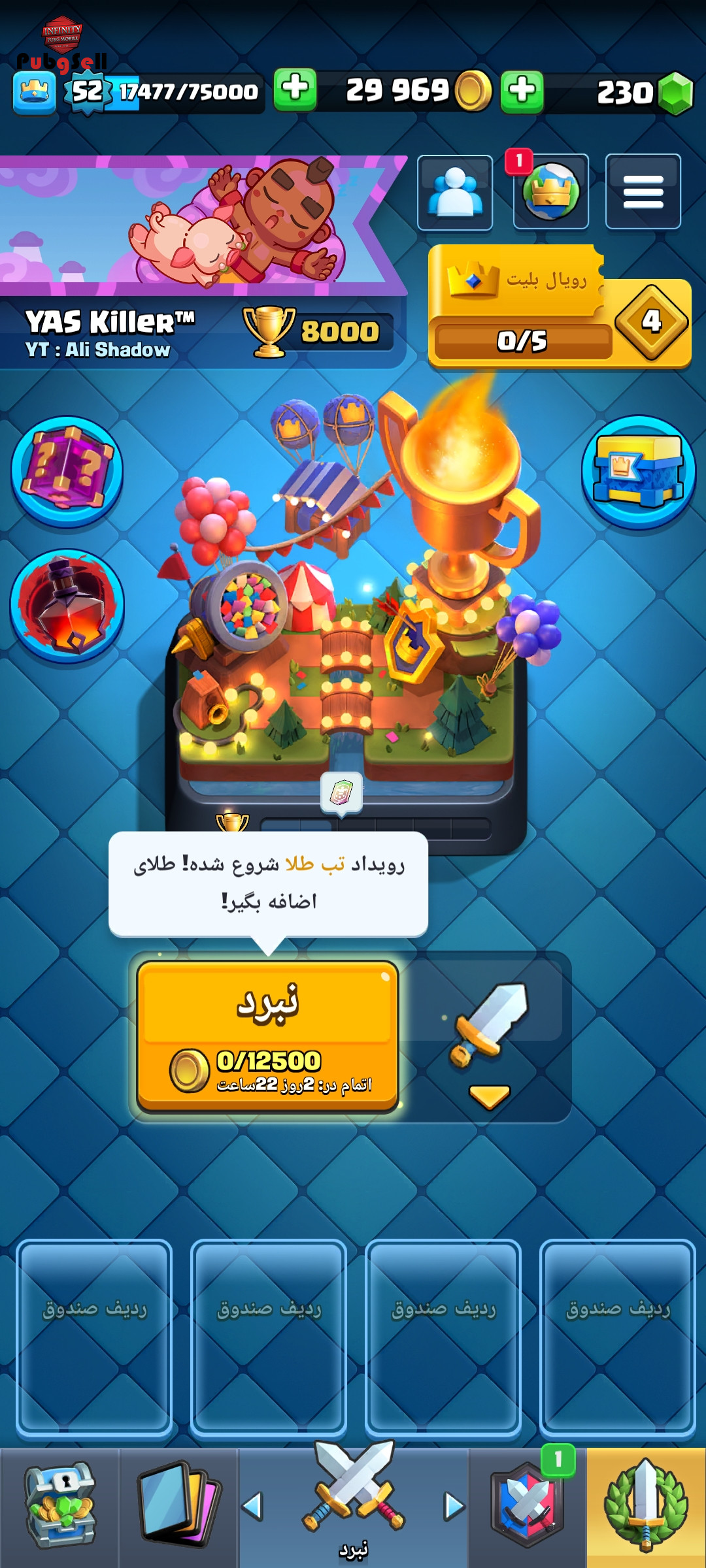Tap the right arrow in bottom bar
Screen dimensions: 706x1568
454,1506
